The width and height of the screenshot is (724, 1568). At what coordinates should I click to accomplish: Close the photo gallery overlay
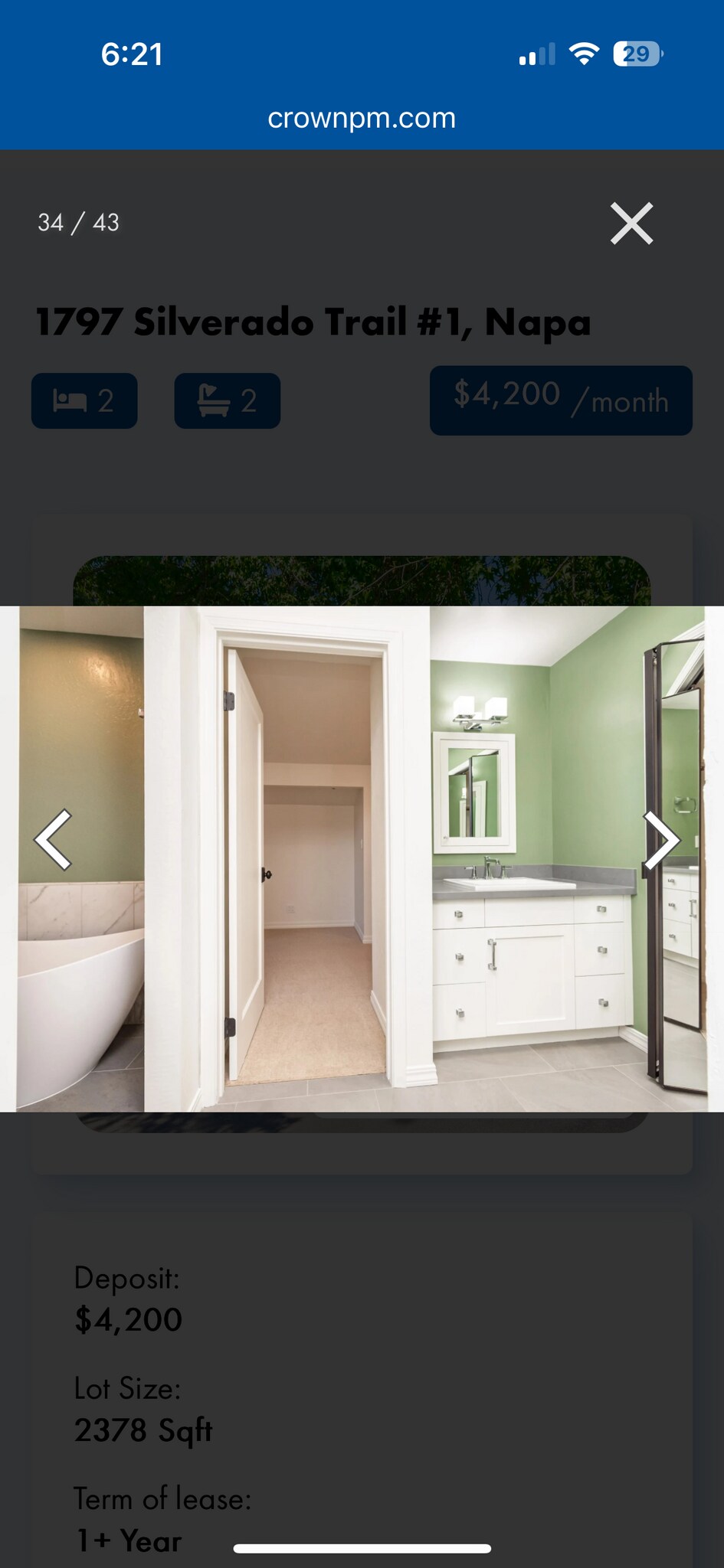[x=631, y=224]
